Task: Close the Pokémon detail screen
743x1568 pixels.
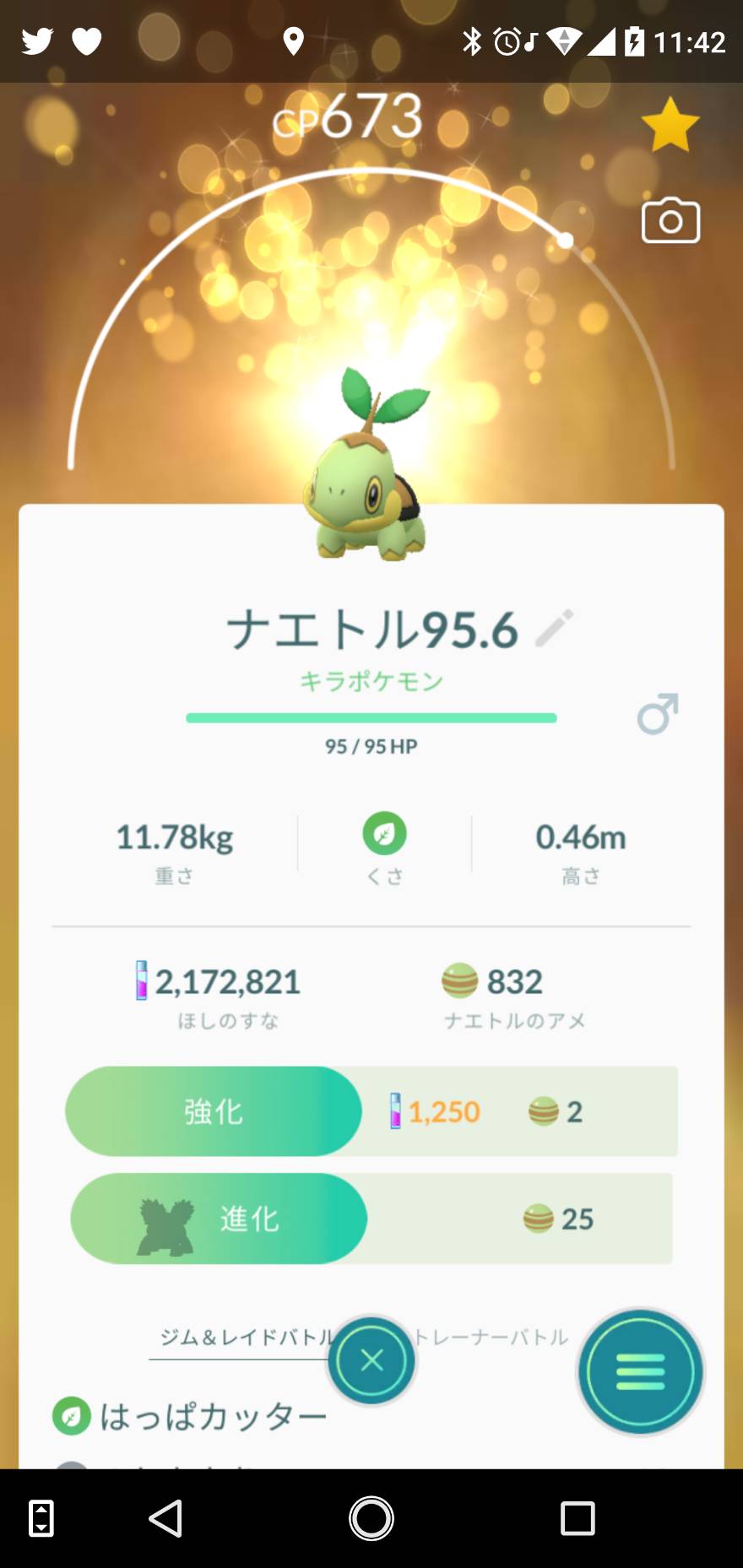Action: point(371,1360)
